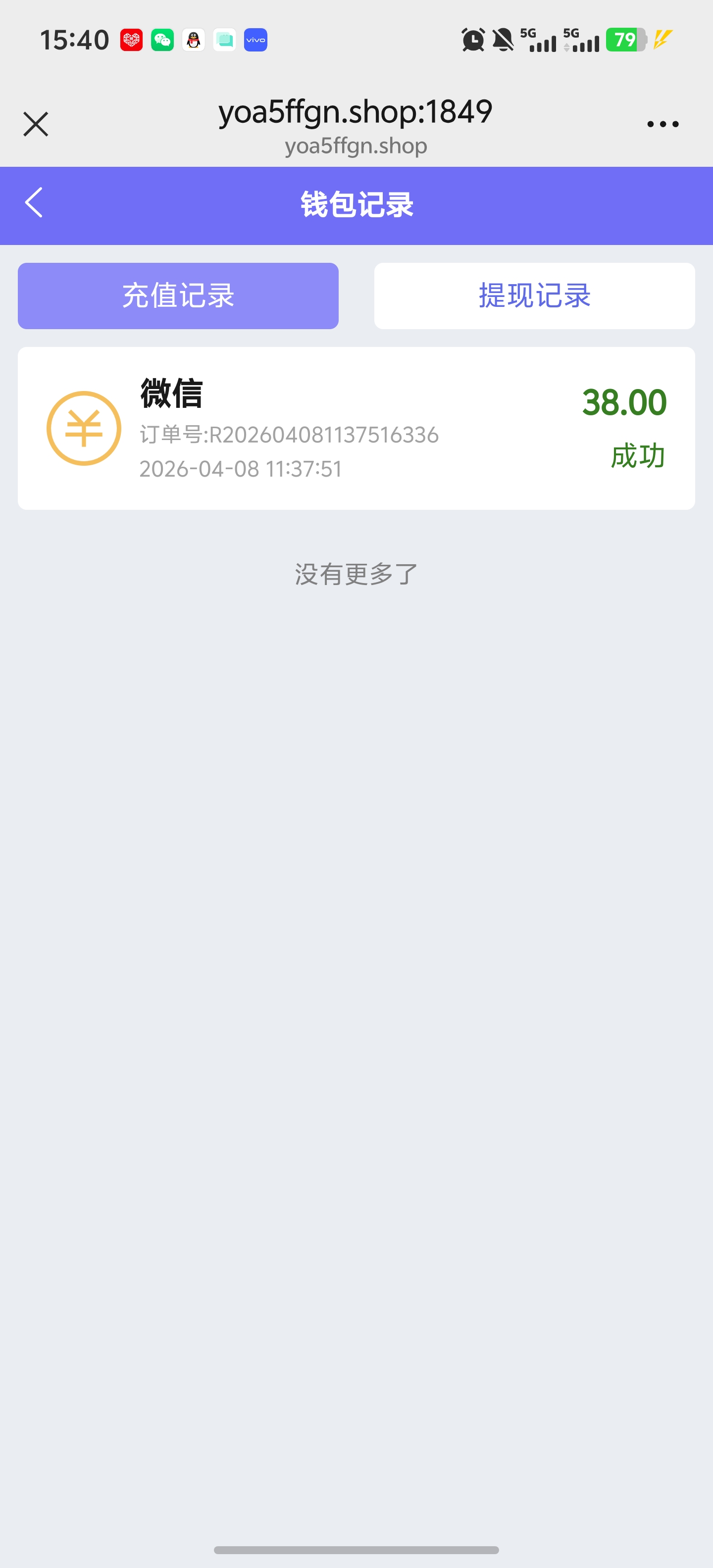Tap the muted notification bell icon
The image size is (713, 1568).
point(503,40)
